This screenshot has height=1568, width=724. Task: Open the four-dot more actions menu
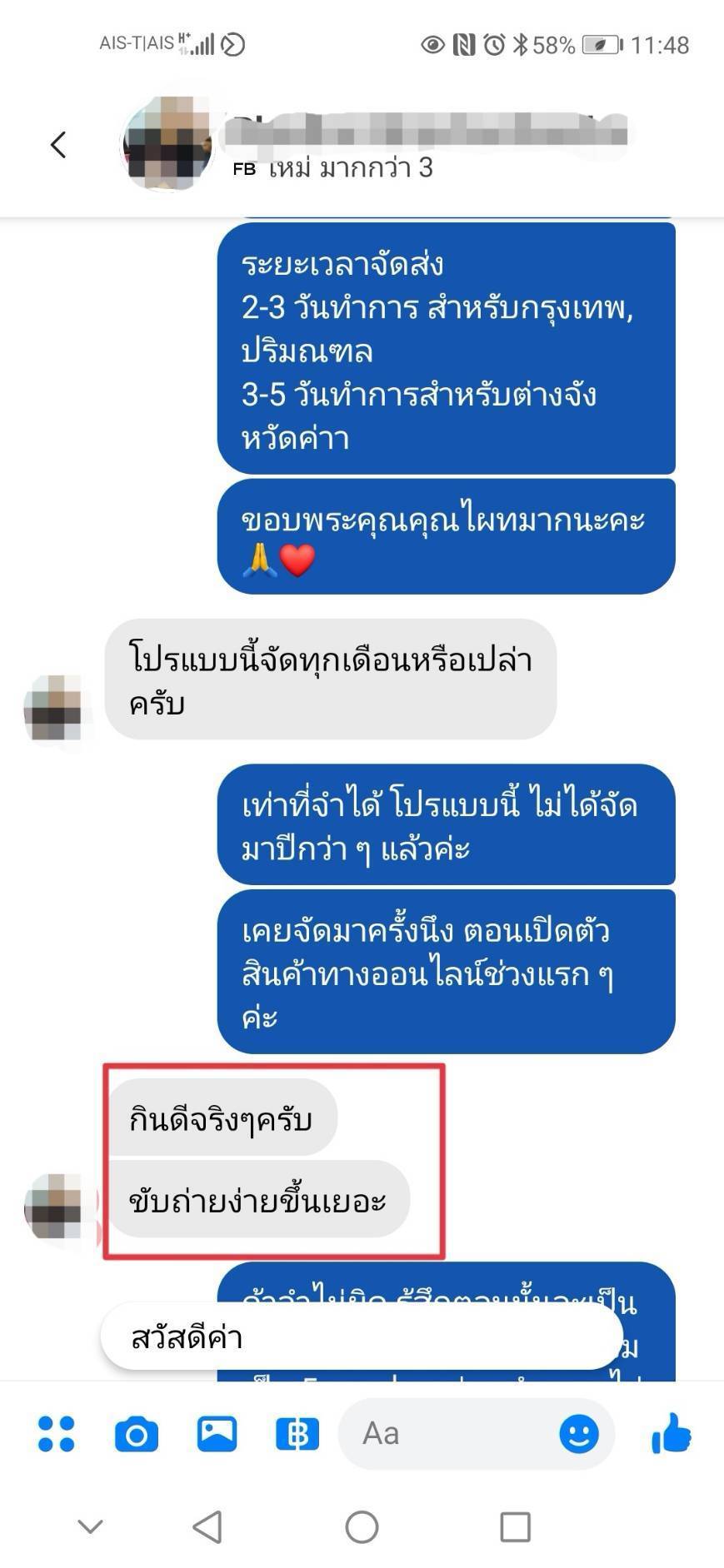point(57,1434)
